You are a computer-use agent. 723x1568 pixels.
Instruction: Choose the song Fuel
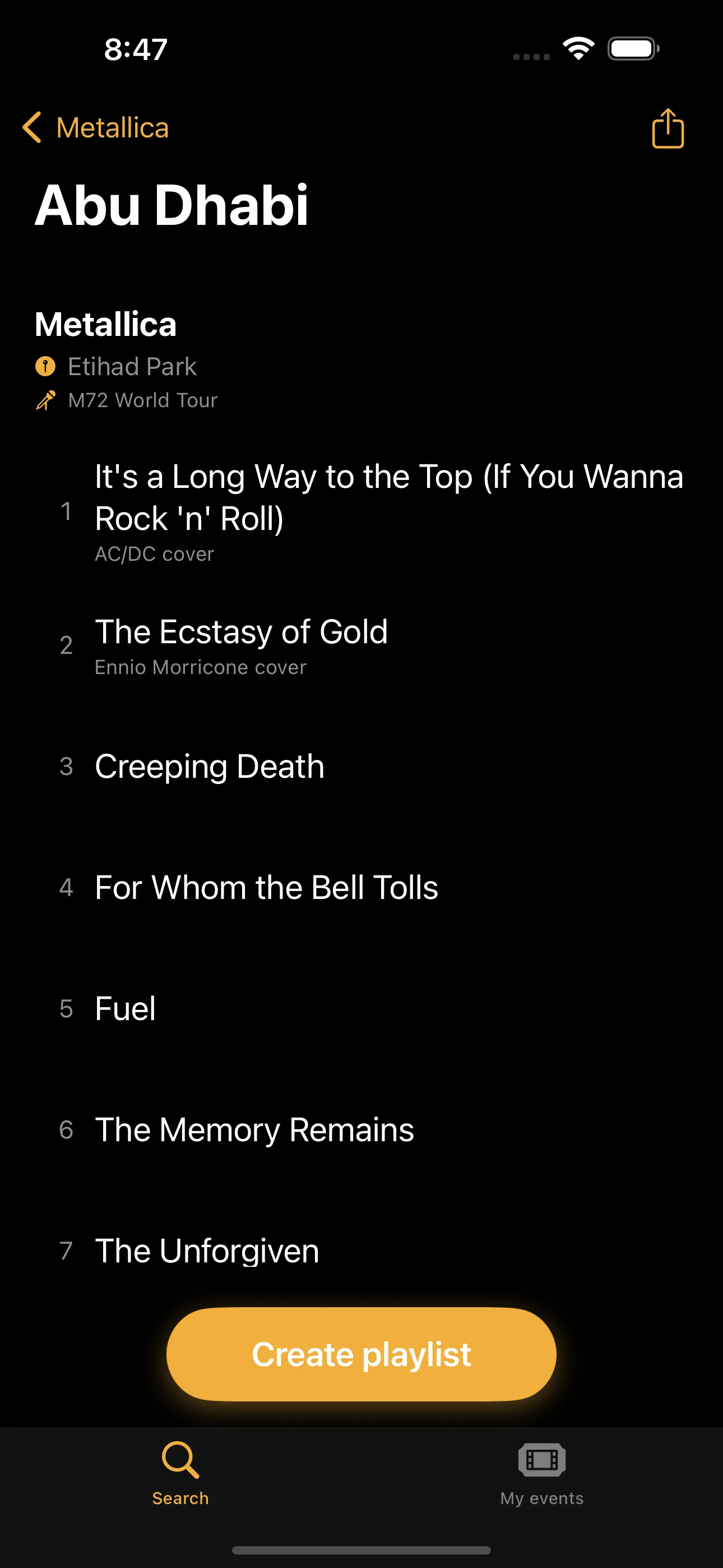(x=126, y=1009)
